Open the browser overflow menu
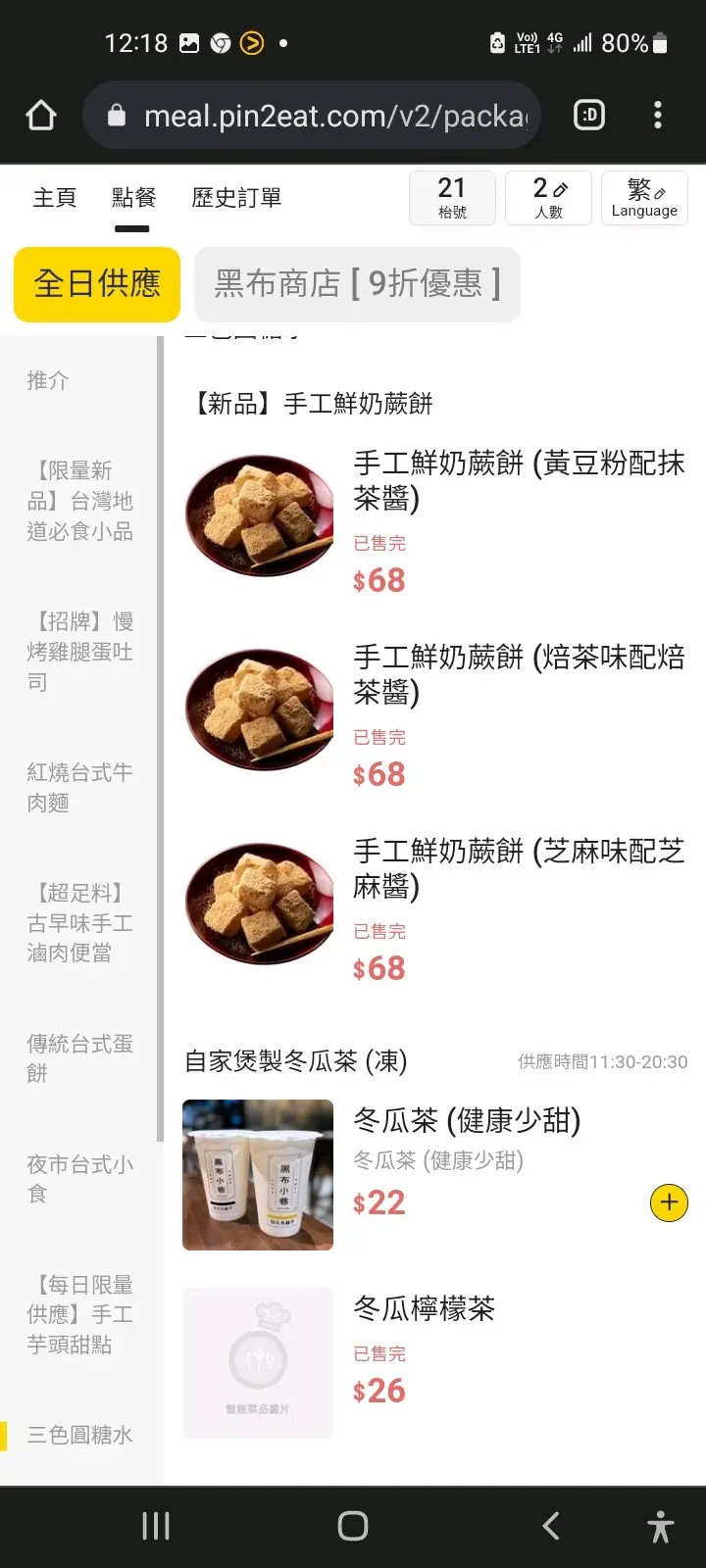Viewport: 706px width, 1568px height. pos(658,116)
